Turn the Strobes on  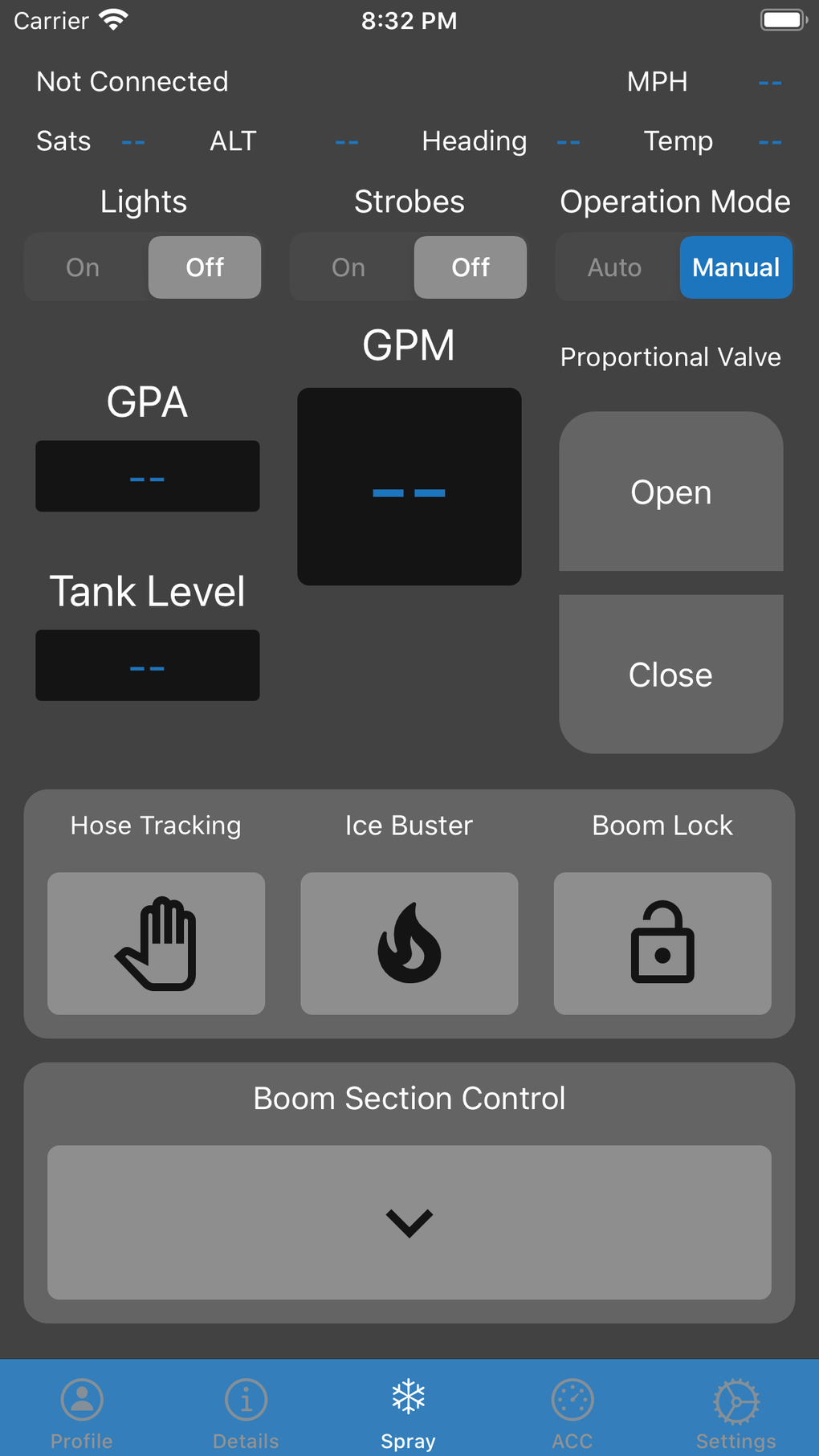(x=348, y=267)
